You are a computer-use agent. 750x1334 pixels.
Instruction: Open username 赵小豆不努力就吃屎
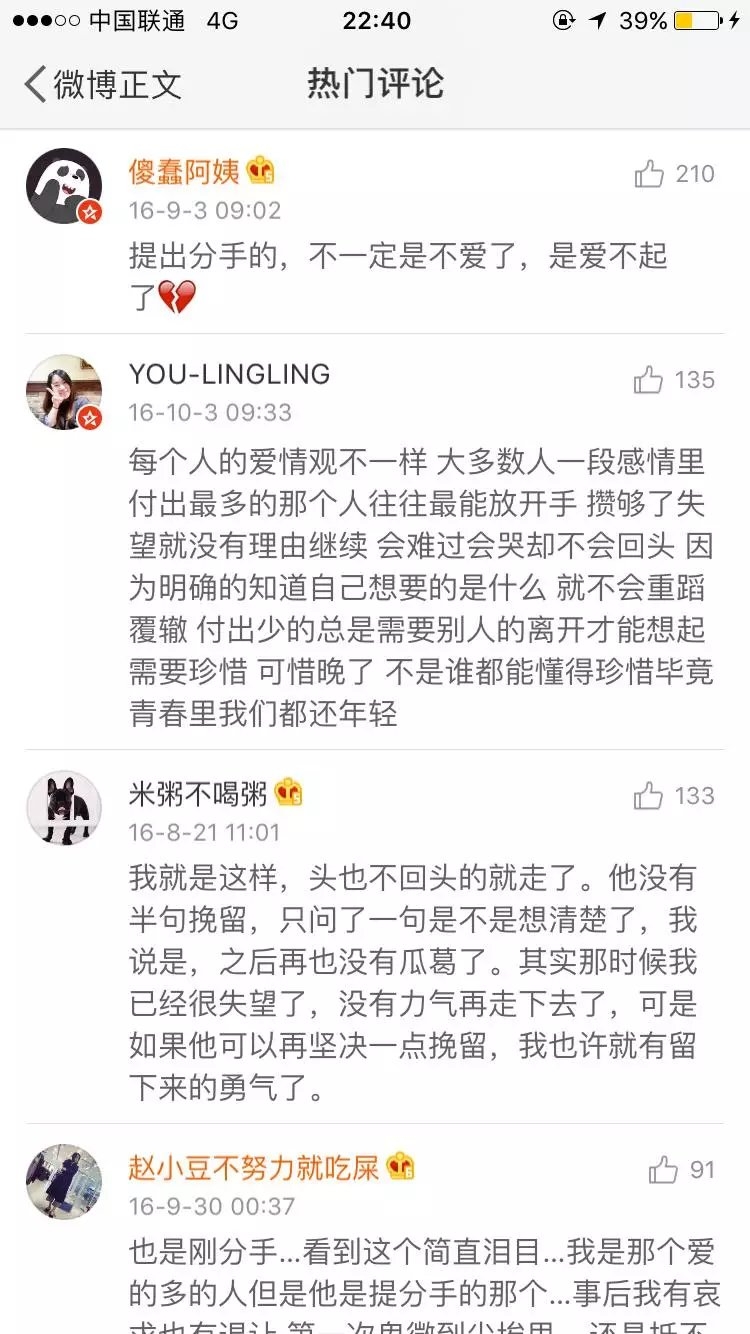(x=255, y=1167)
